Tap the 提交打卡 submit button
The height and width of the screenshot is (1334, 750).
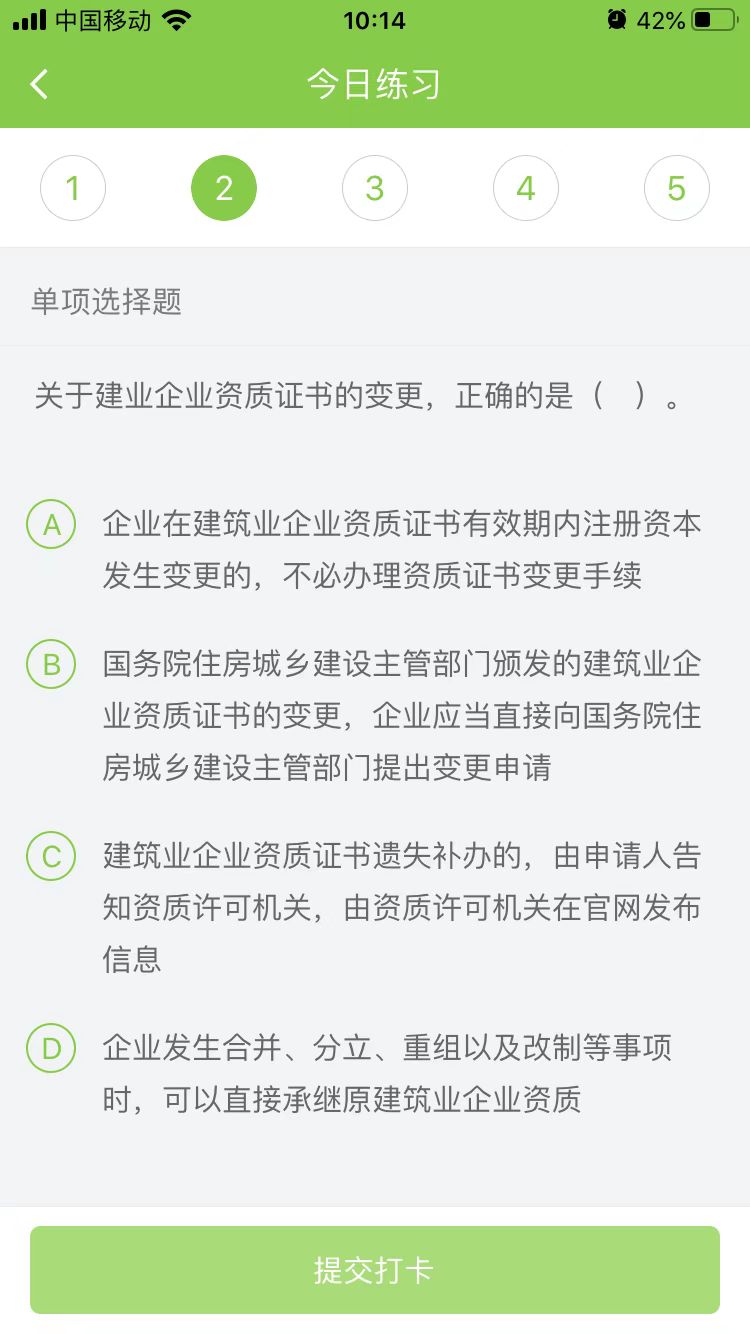375,1270
